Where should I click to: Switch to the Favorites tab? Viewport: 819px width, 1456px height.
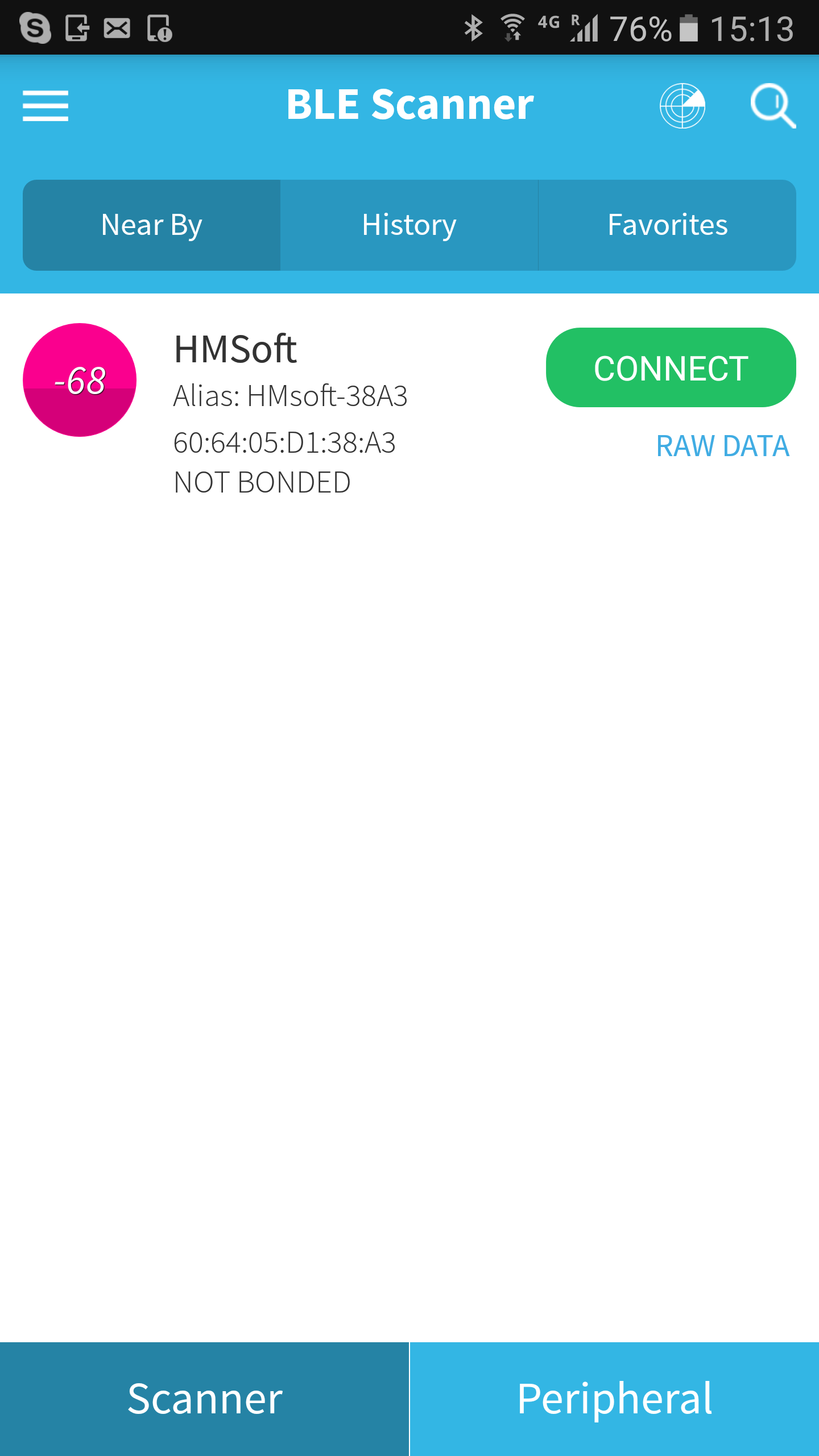(667, 225)
